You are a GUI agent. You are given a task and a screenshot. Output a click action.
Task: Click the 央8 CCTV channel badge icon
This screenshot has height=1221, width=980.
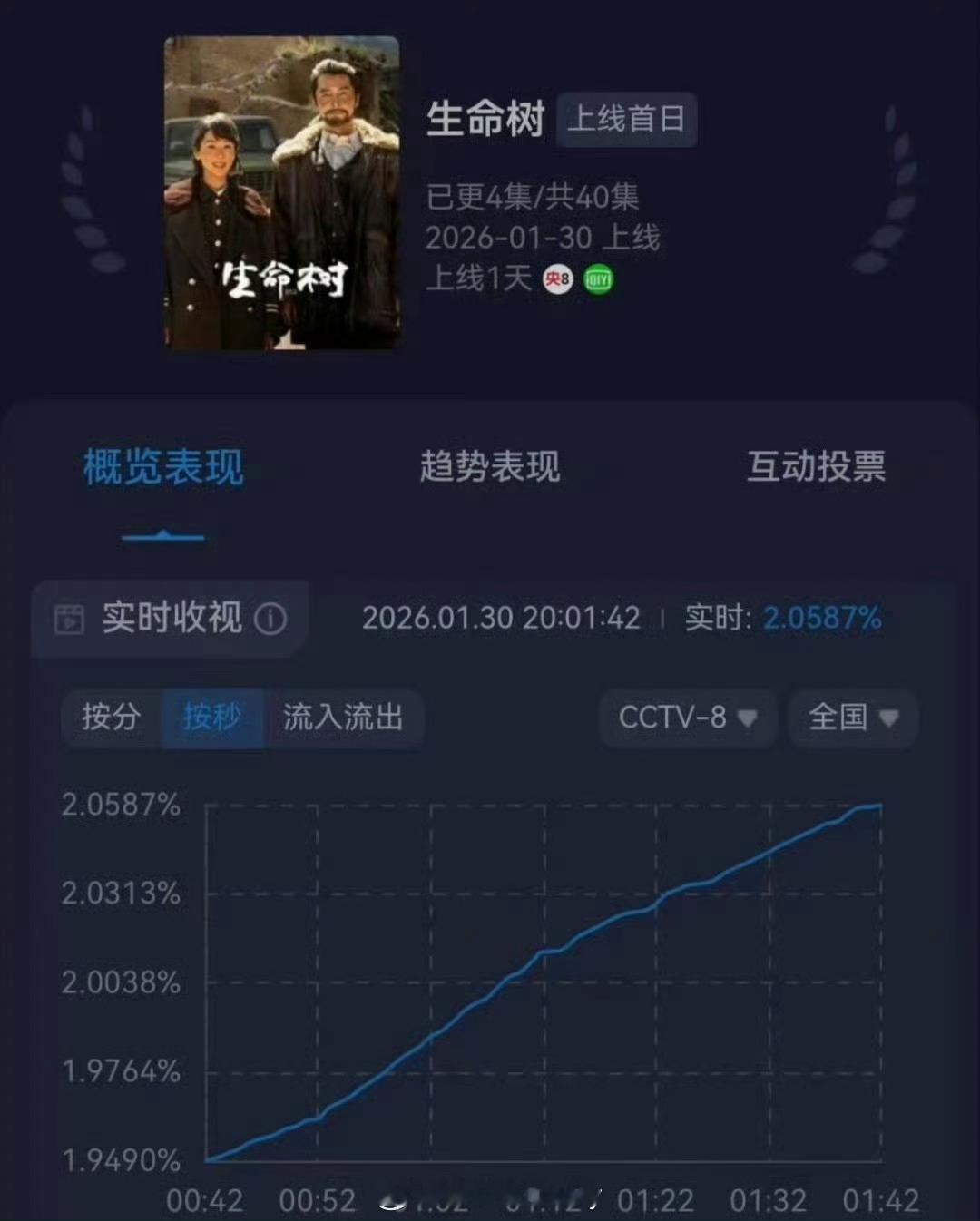(556, 279)
